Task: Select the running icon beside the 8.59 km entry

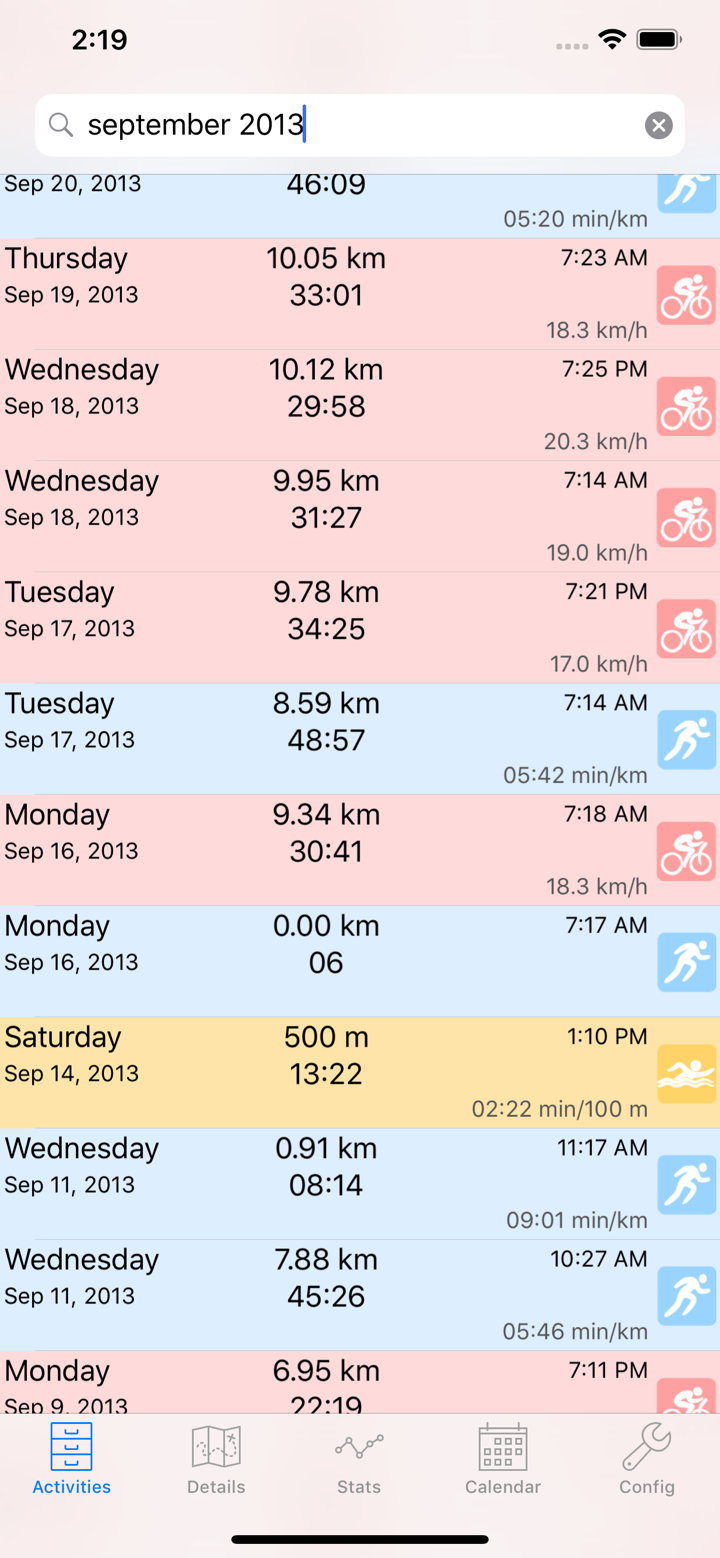Action: tap(686, 739)
